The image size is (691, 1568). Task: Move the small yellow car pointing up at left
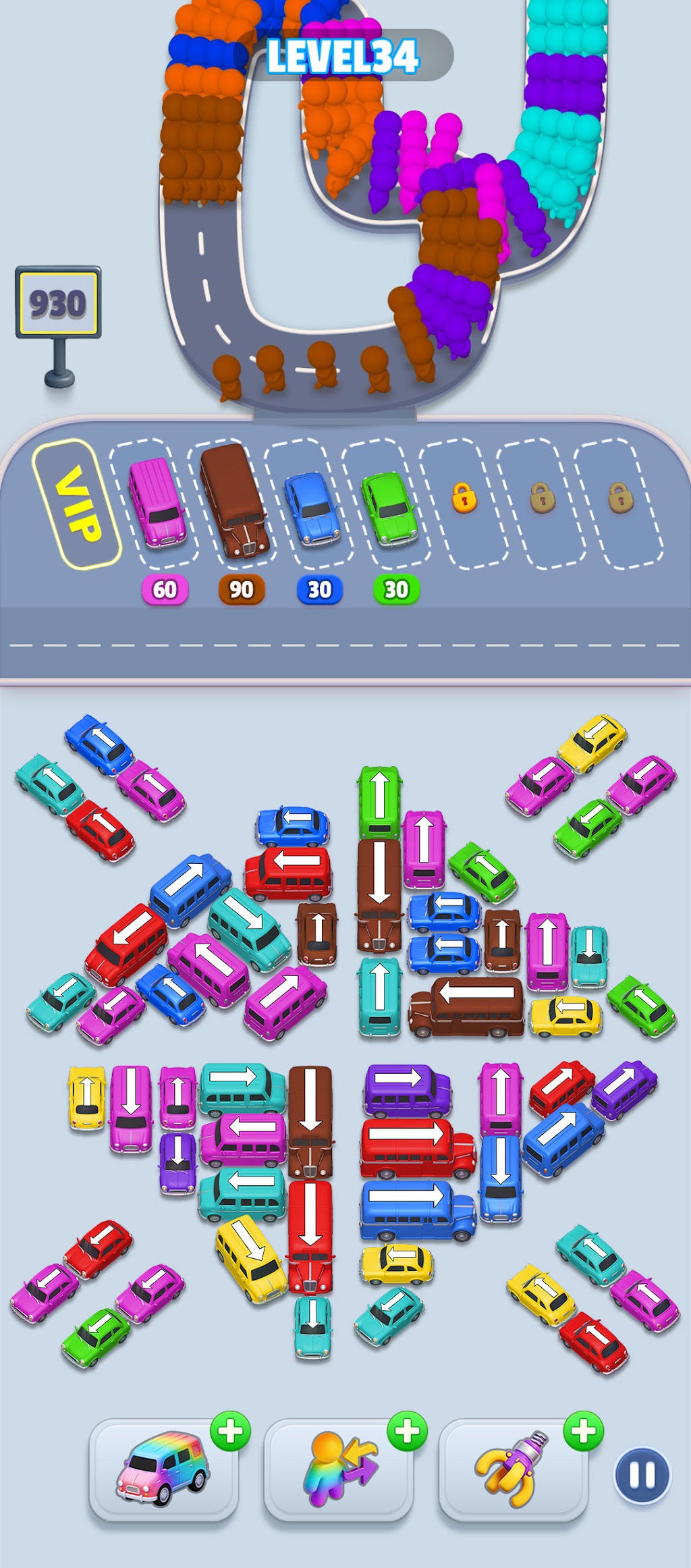87,1098
